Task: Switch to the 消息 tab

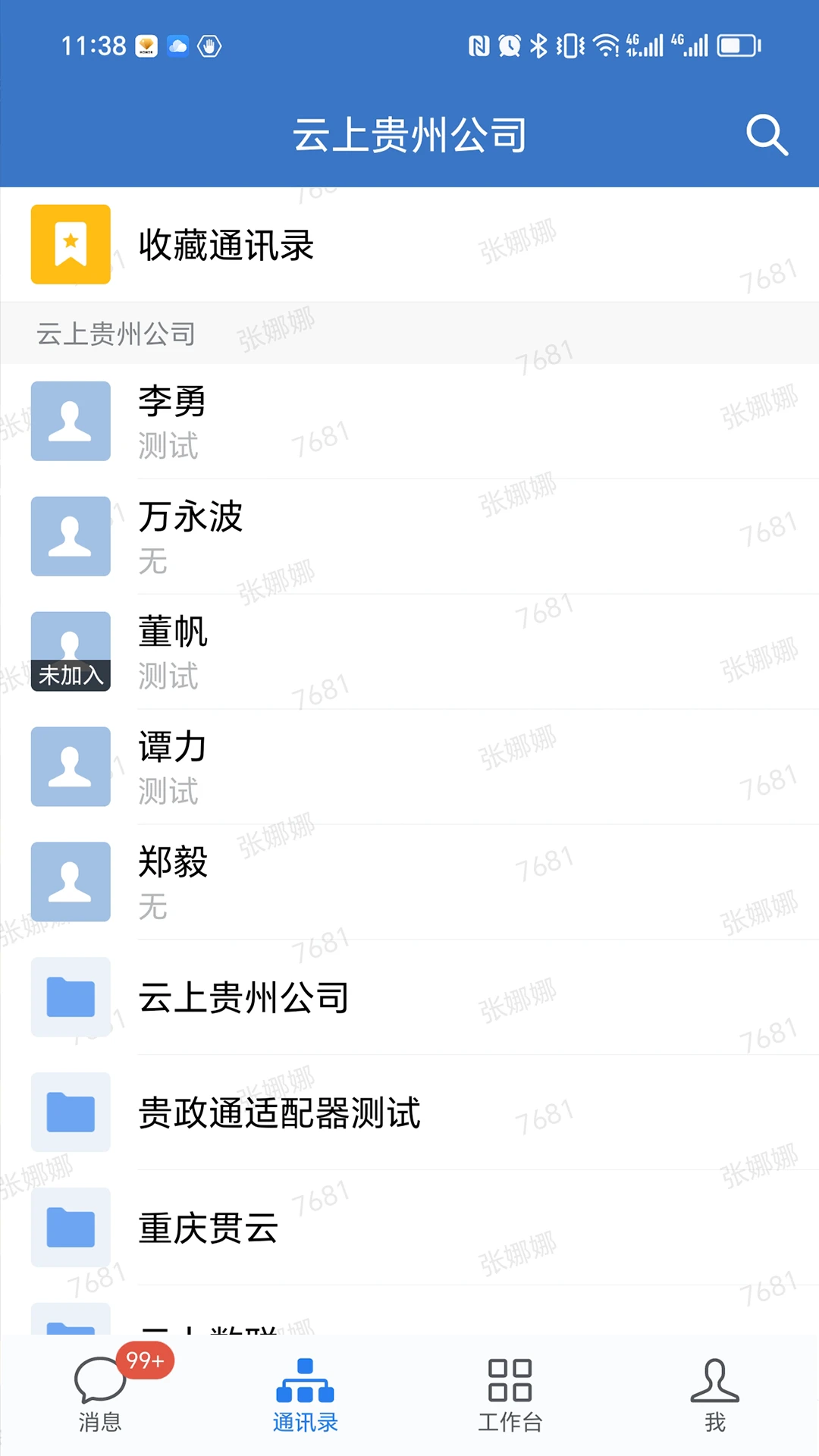Action: tap(99, 1399)
